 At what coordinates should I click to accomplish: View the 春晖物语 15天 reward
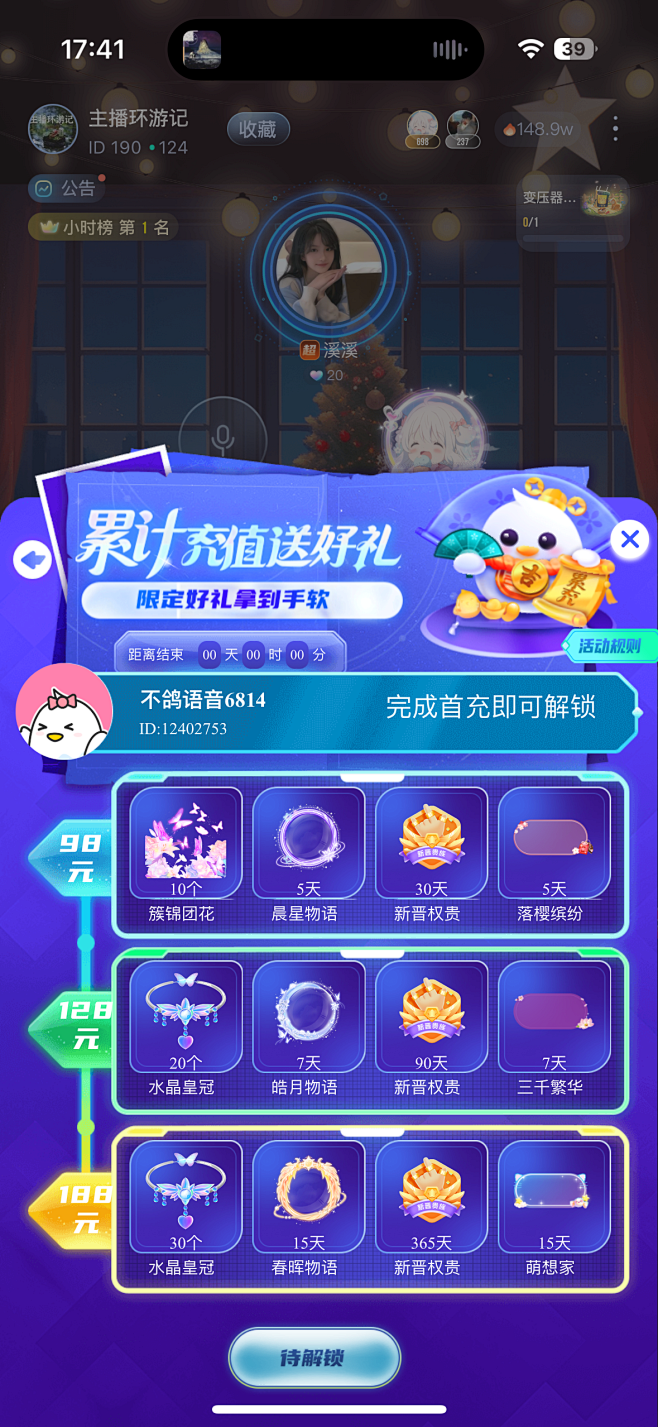pos(308,1207)
